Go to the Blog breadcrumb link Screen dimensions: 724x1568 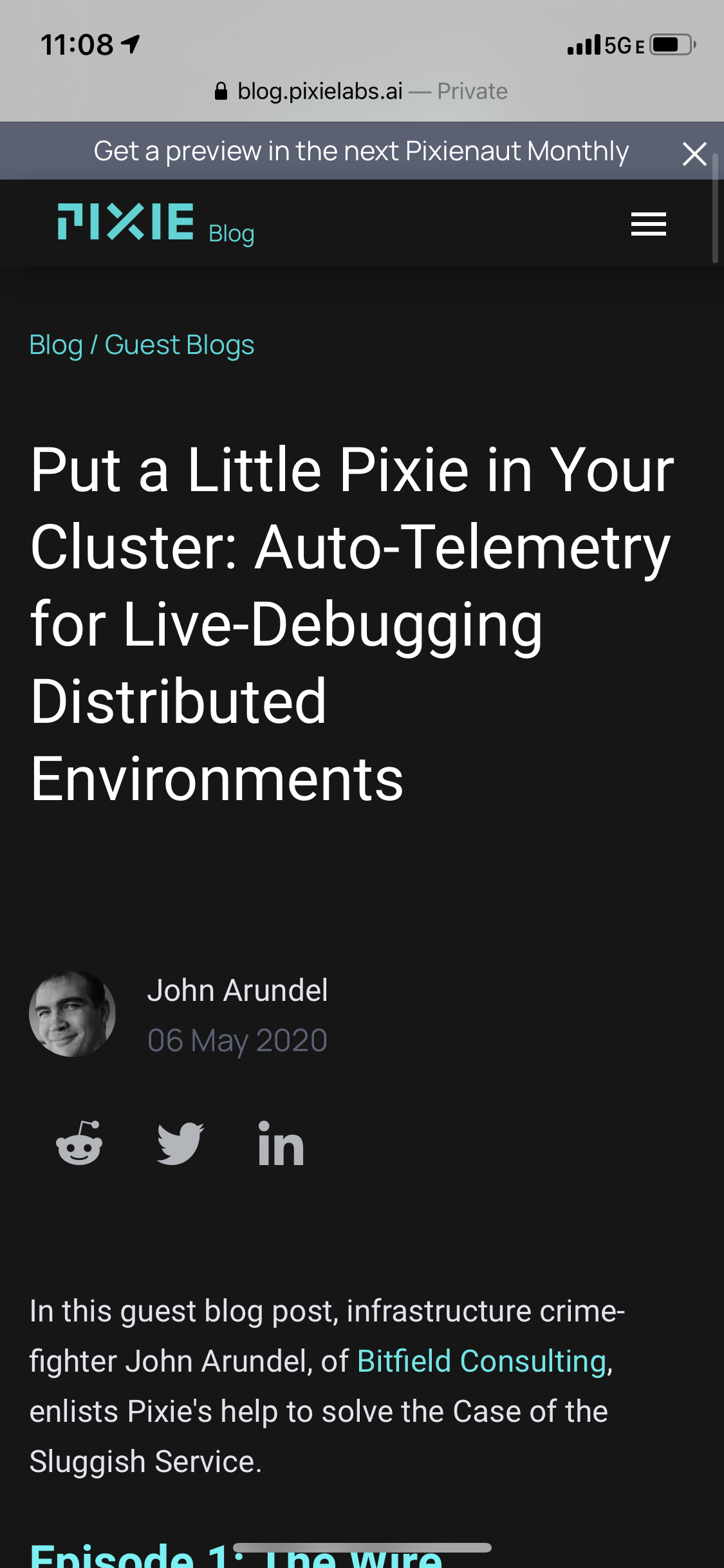click(56, 345)
